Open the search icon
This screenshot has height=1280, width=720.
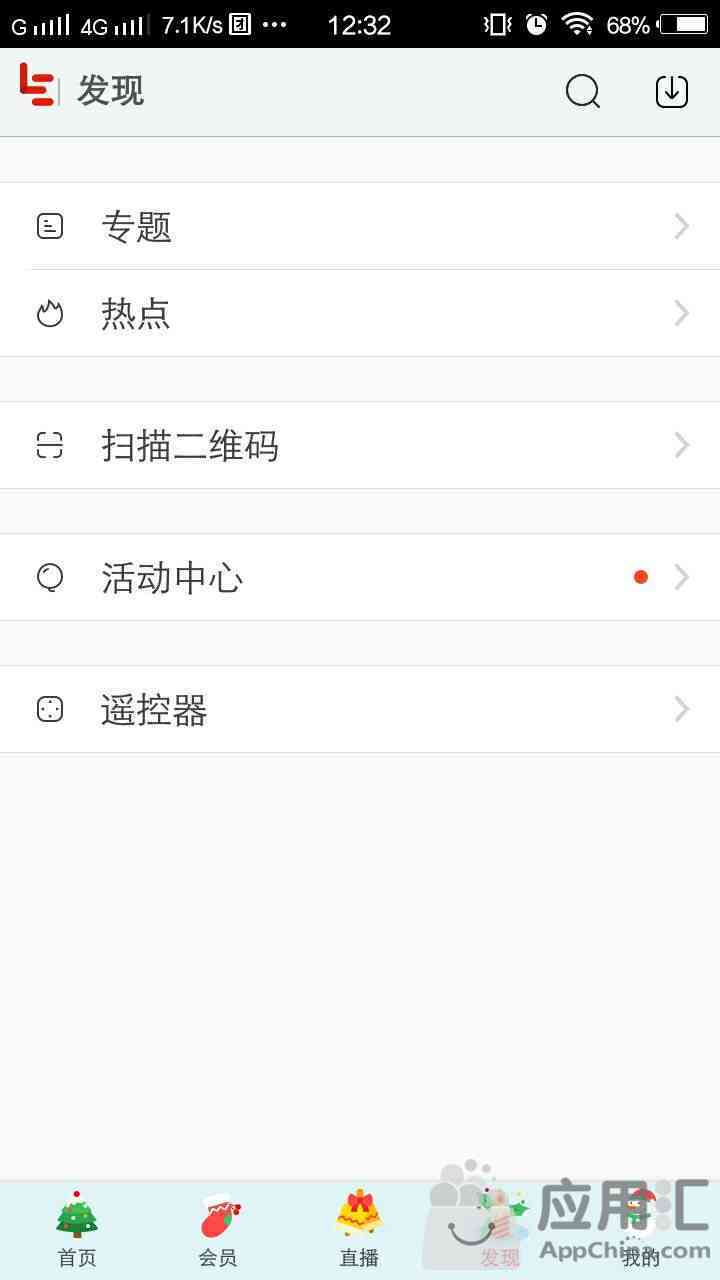point(583,91)
